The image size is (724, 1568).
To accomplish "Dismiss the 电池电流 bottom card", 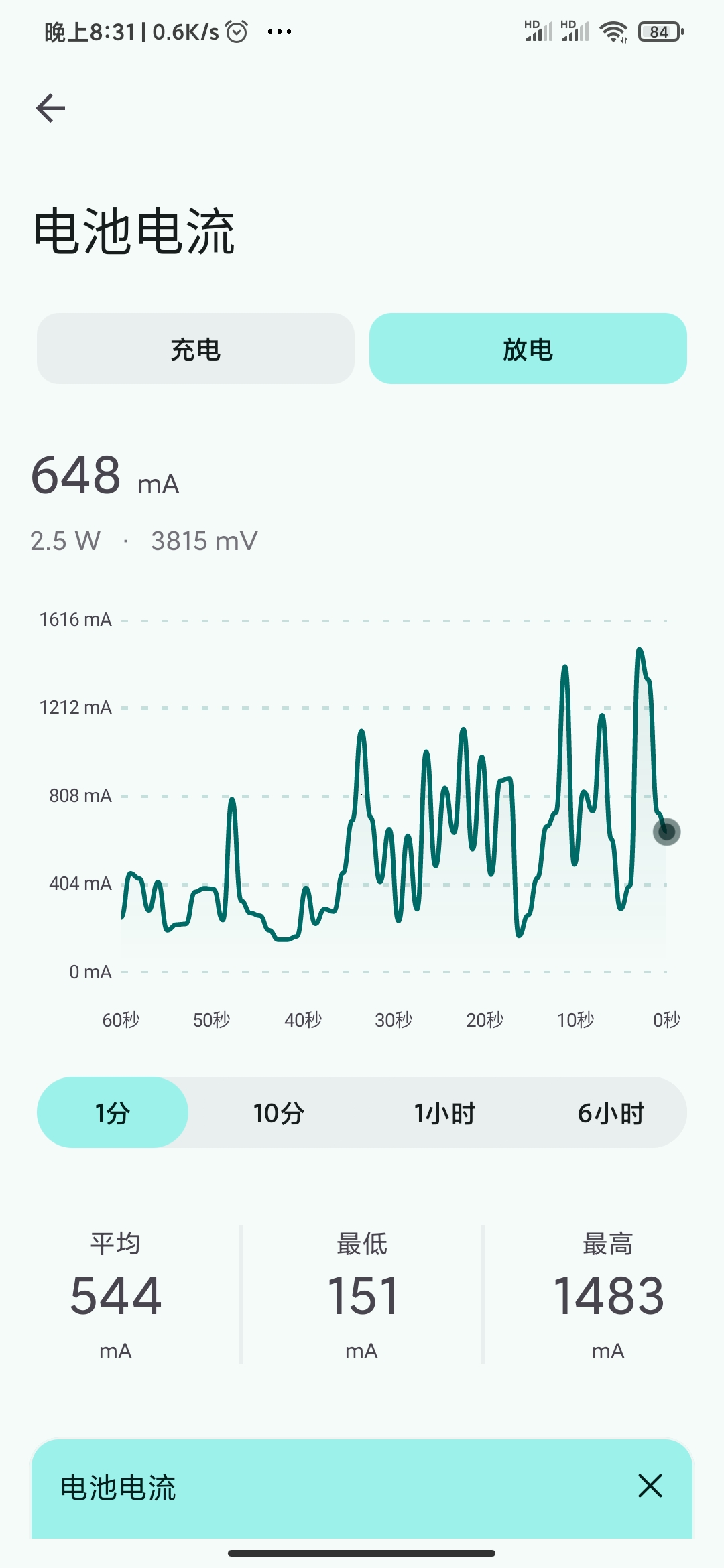I will tap(650, 1486).
